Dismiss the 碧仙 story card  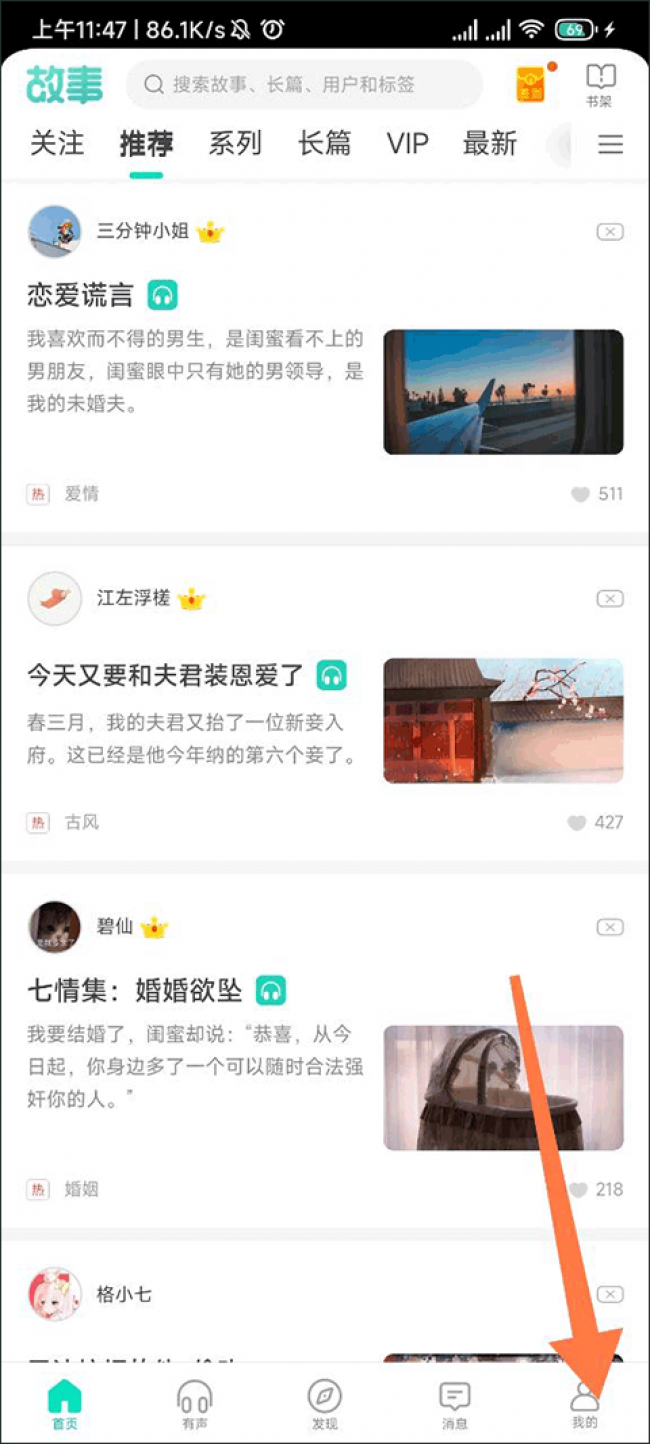(610, 928)
